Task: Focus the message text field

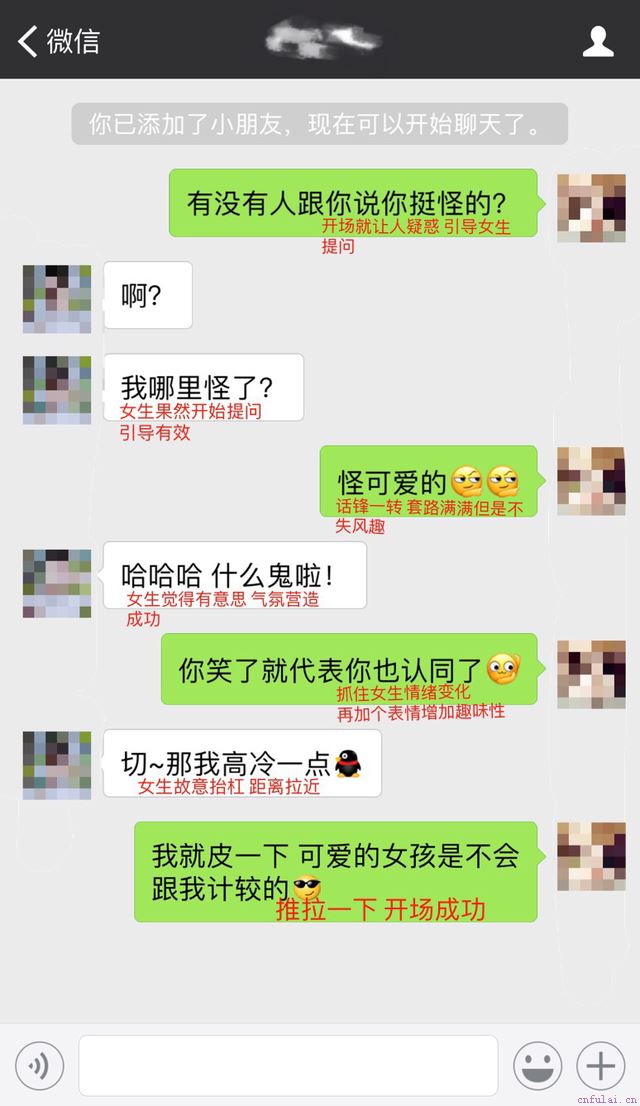Action: 288,1066
